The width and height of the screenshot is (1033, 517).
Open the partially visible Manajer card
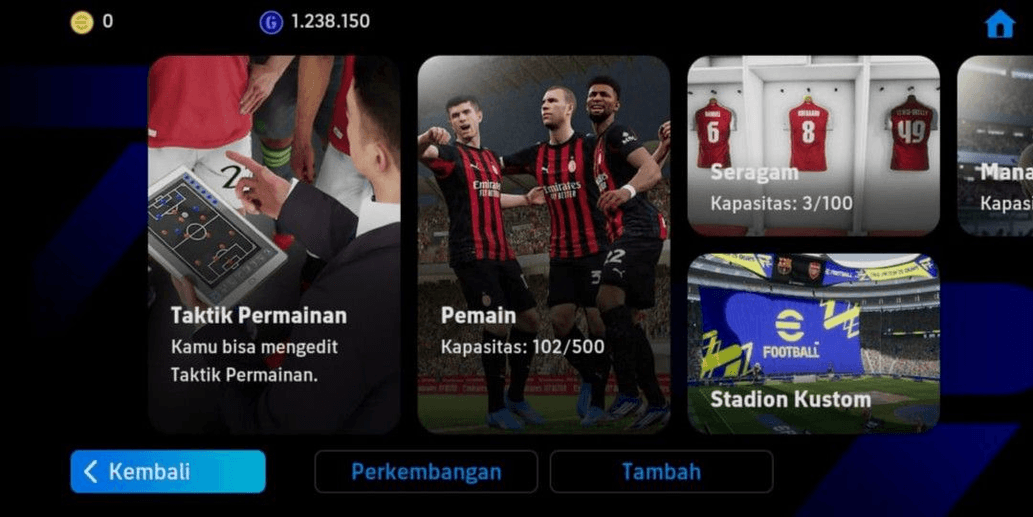point(996,146)
